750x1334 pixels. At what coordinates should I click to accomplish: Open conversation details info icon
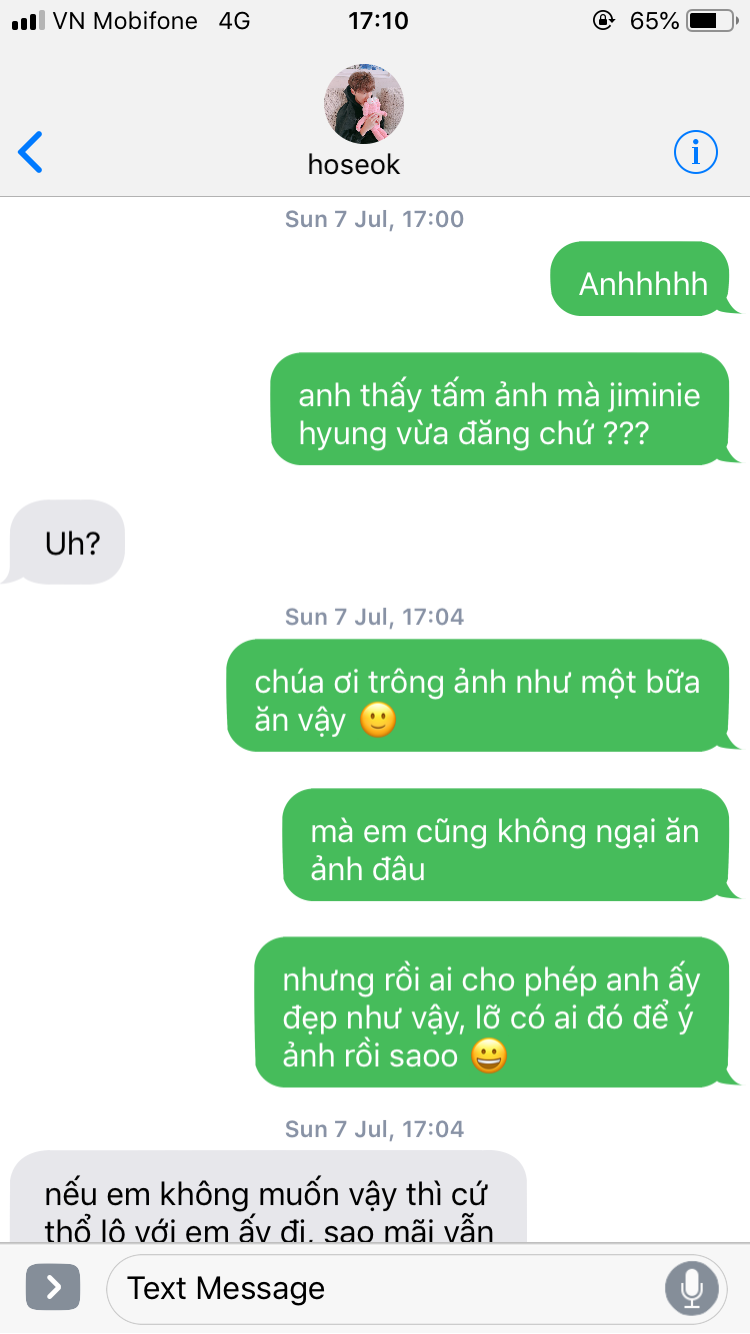click(x=696, y=152)
